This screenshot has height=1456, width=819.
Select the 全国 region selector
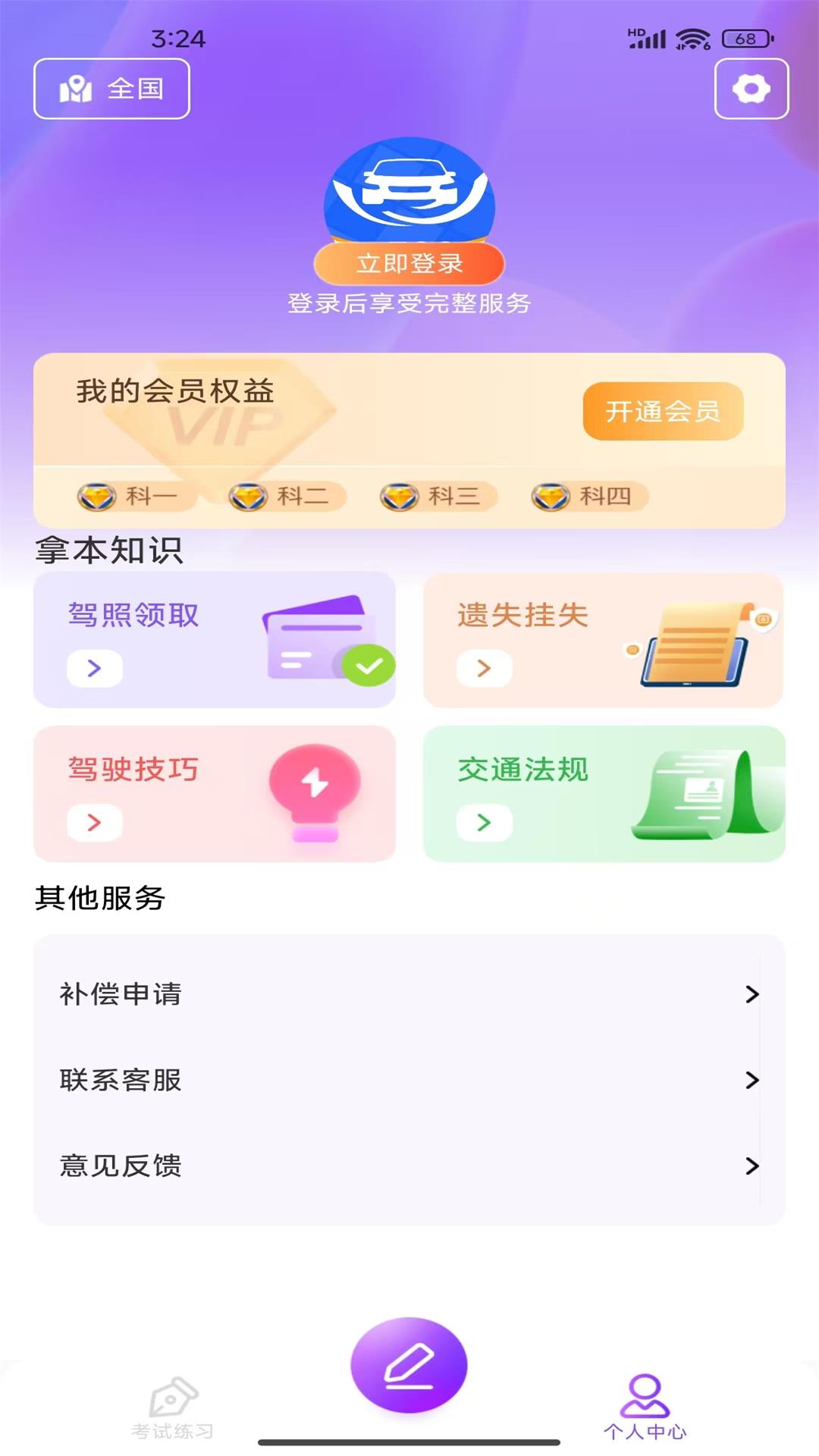point(112,89)
